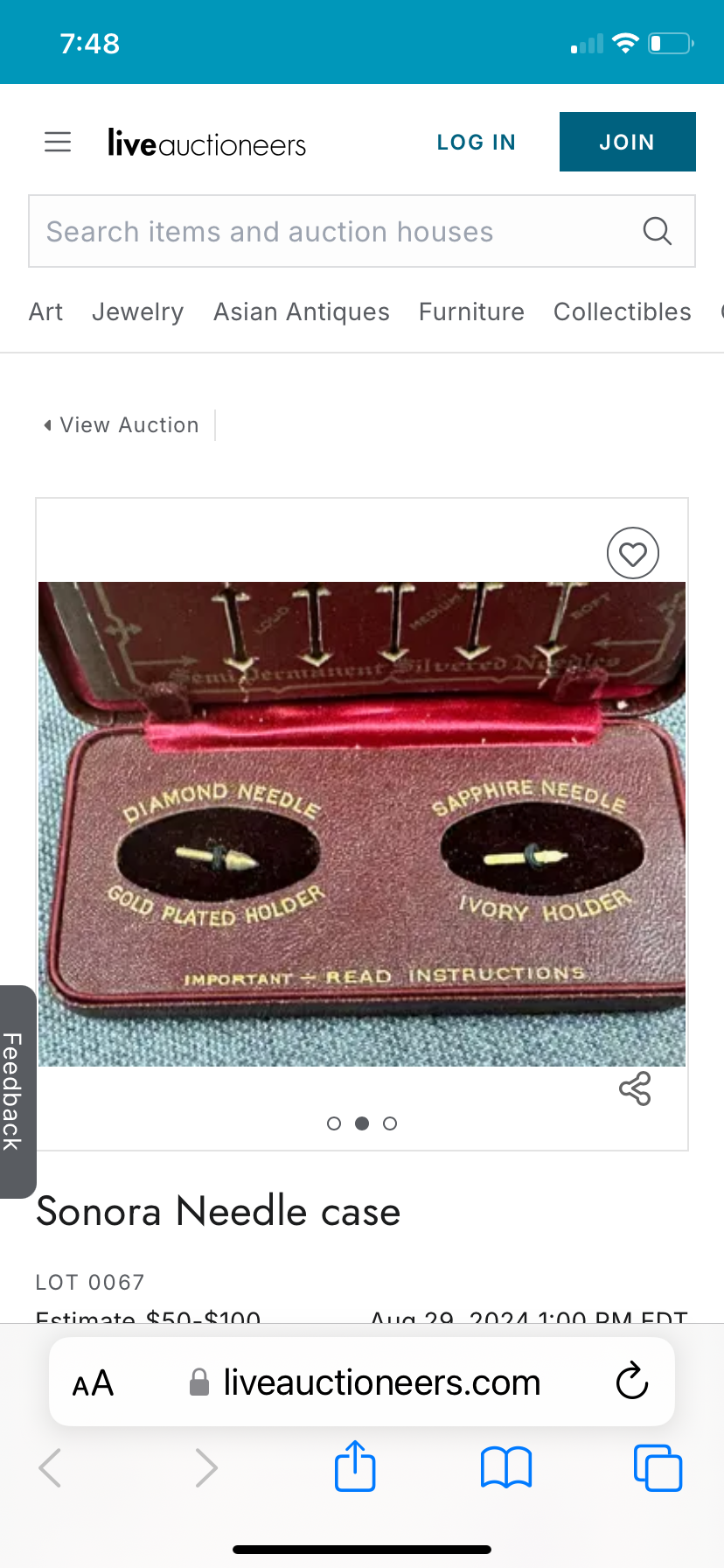This screenshot has height=1568, width=724.
Task: Tap the JOIN button
Action: (627, 142)
